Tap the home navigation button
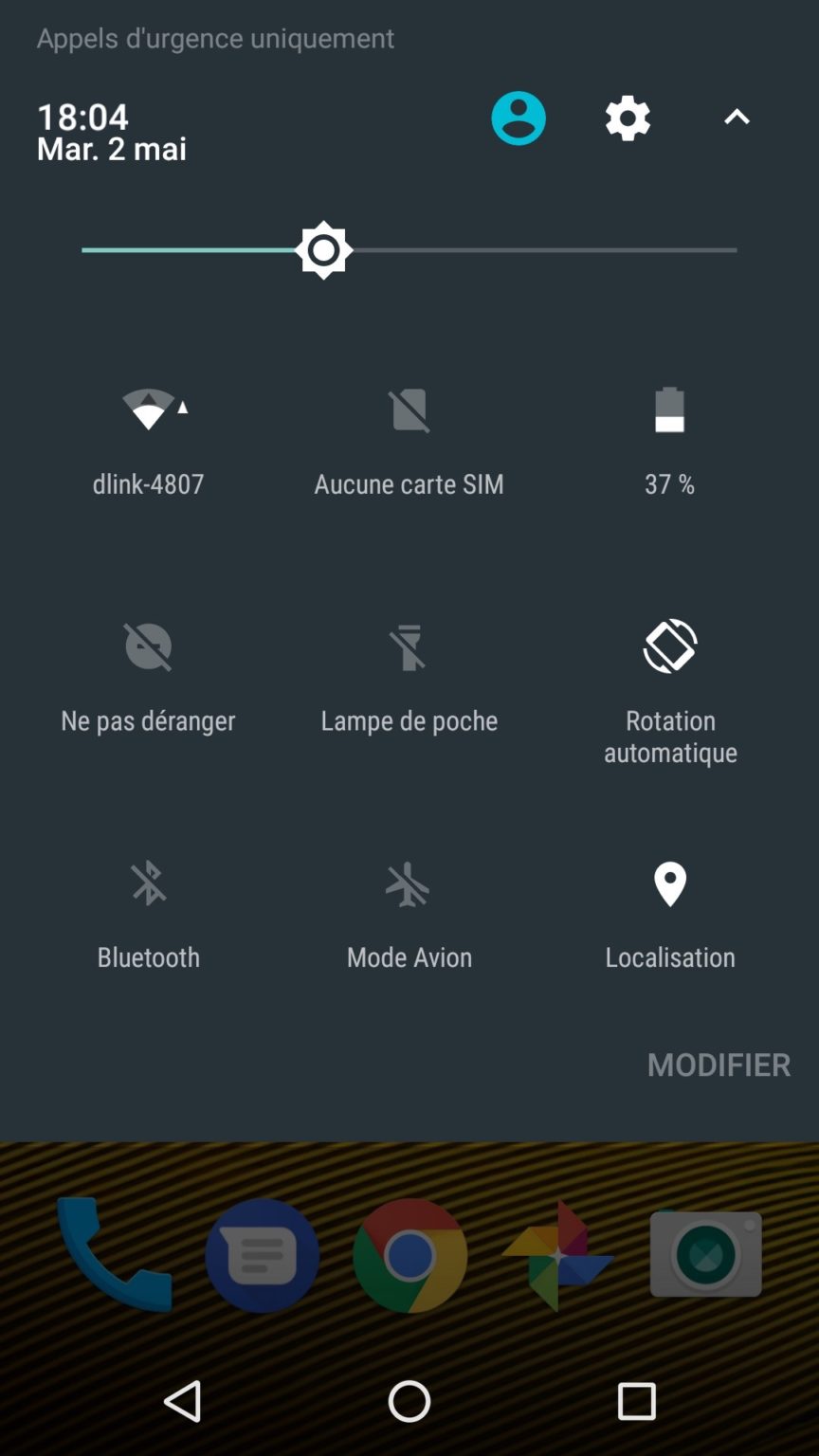The image size is (819, 1456). pos(409,1401)
